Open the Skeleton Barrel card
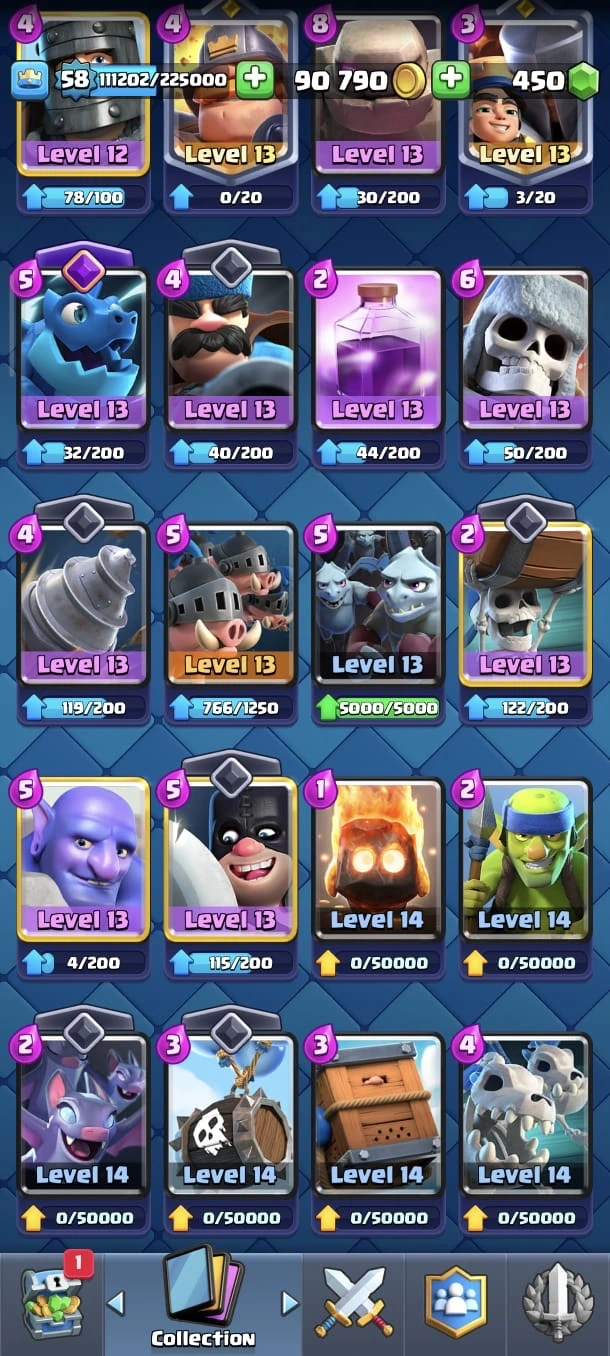This screenshot has width=610, height=1356. point(230,1115)
